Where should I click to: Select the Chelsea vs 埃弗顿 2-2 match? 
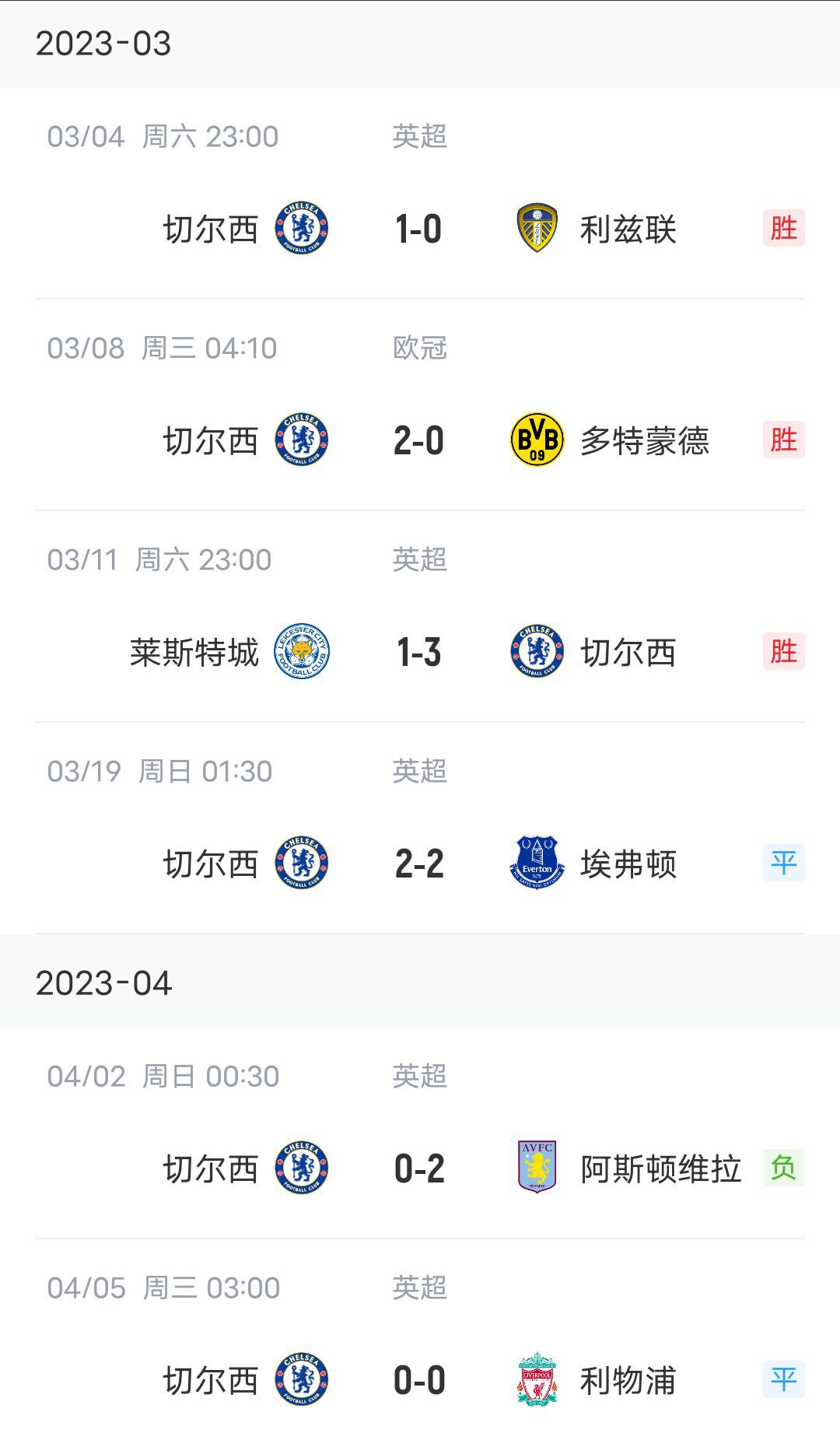point(418,864)
